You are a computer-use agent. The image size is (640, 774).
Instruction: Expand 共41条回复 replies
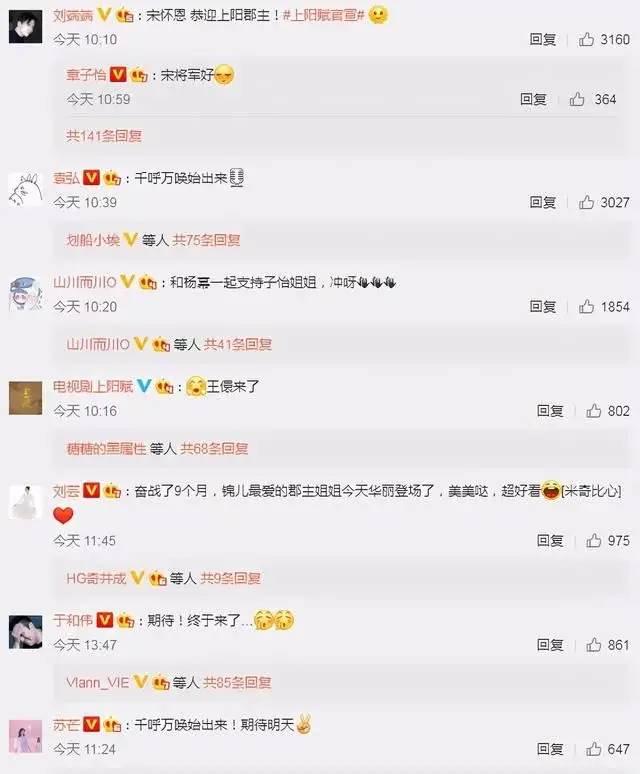click(238, 344)
